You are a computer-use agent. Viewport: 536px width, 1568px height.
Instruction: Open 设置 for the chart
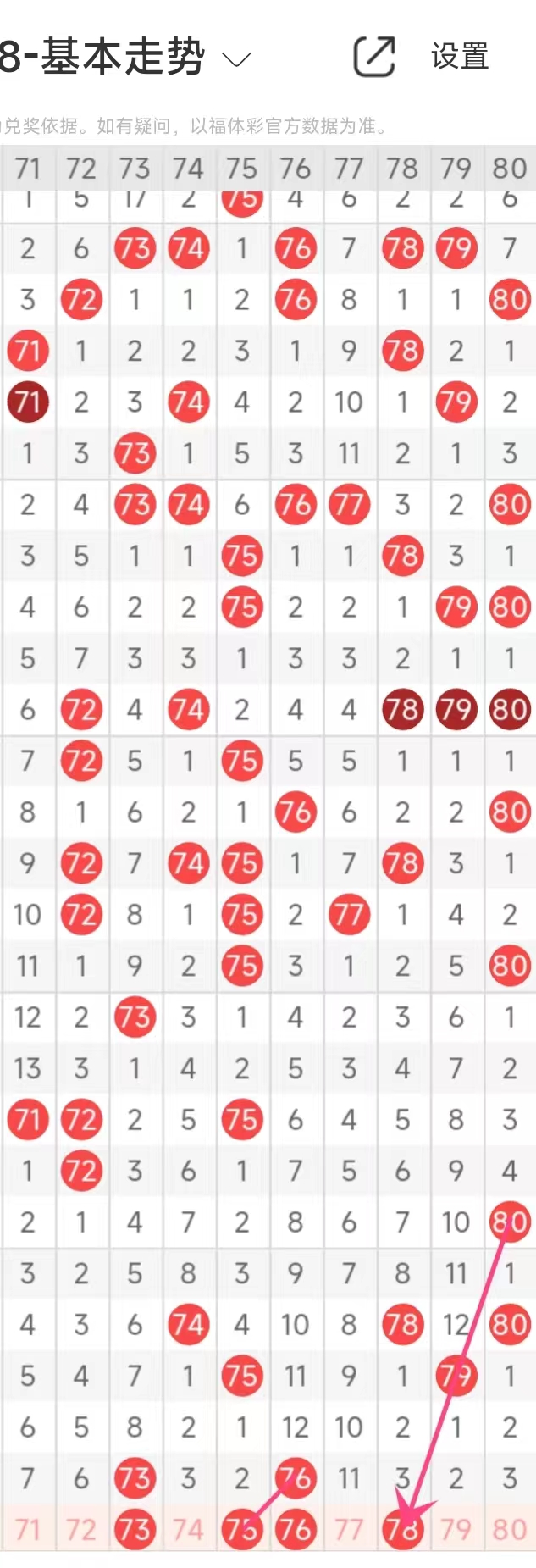click(x=460, y=57)
